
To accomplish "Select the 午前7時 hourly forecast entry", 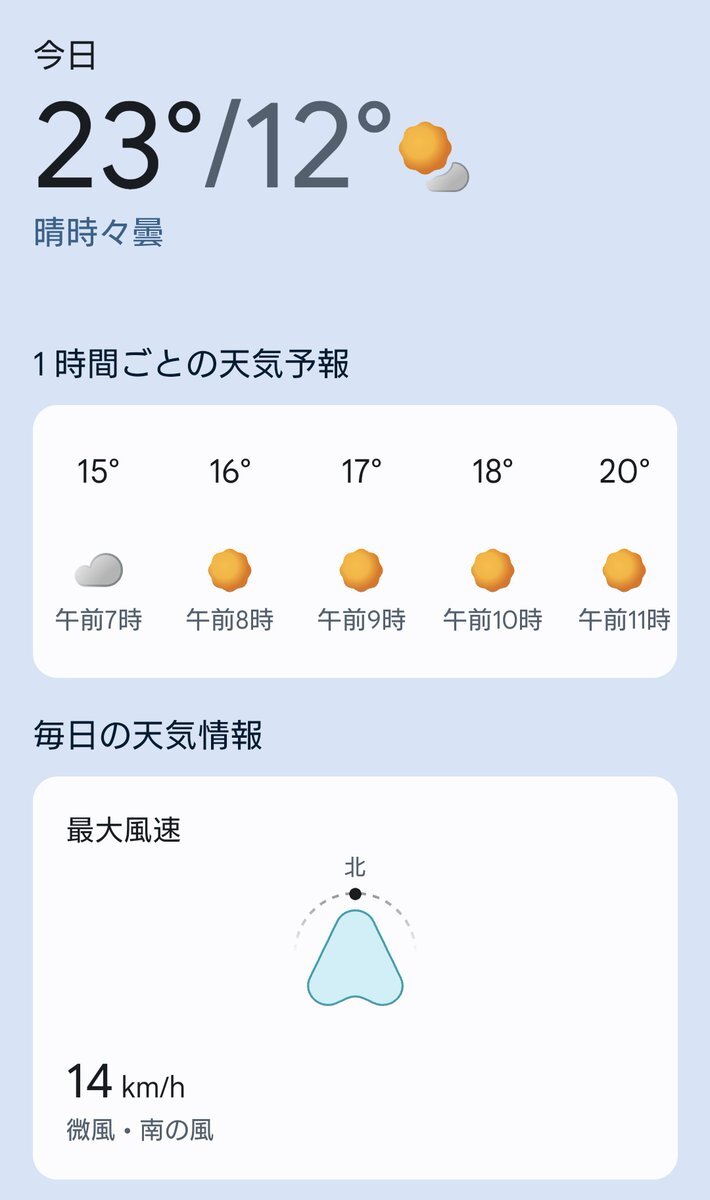I will tap(99, 543).
